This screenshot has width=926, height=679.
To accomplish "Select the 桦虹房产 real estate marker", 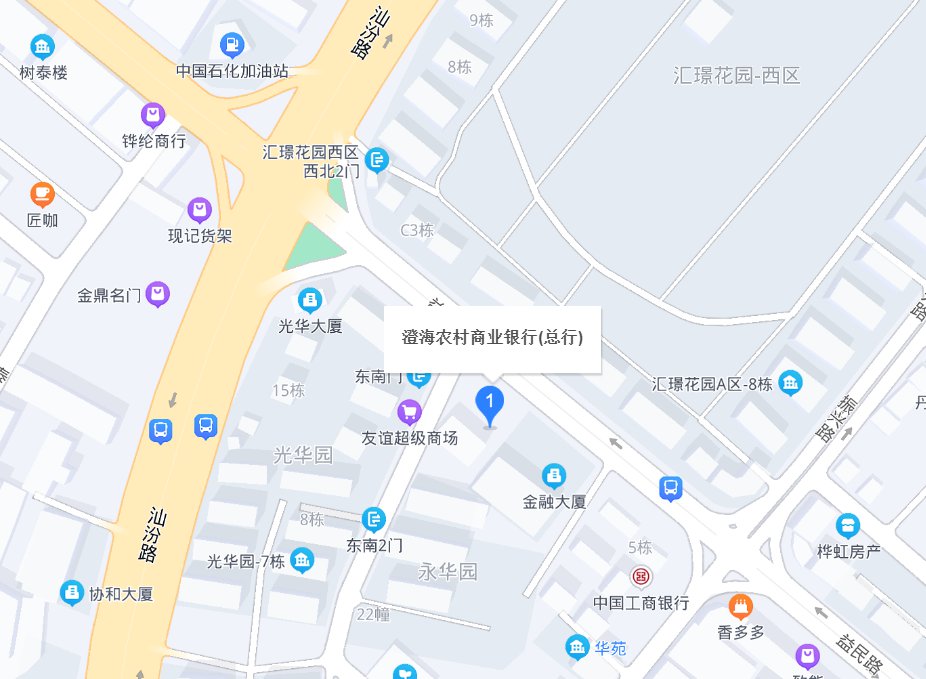I will click(848, 525).
